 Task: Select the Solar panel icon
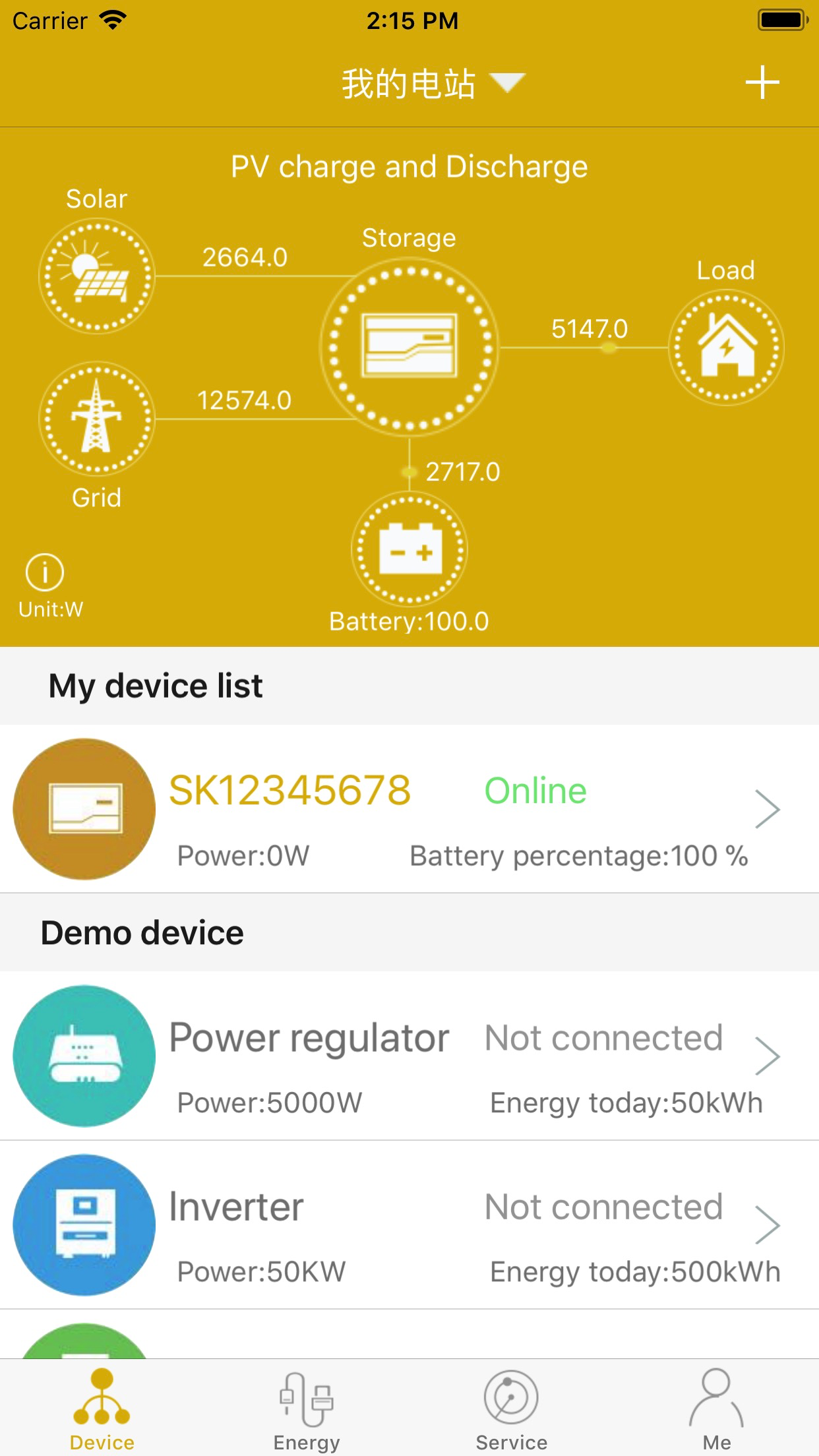[96, 277]
